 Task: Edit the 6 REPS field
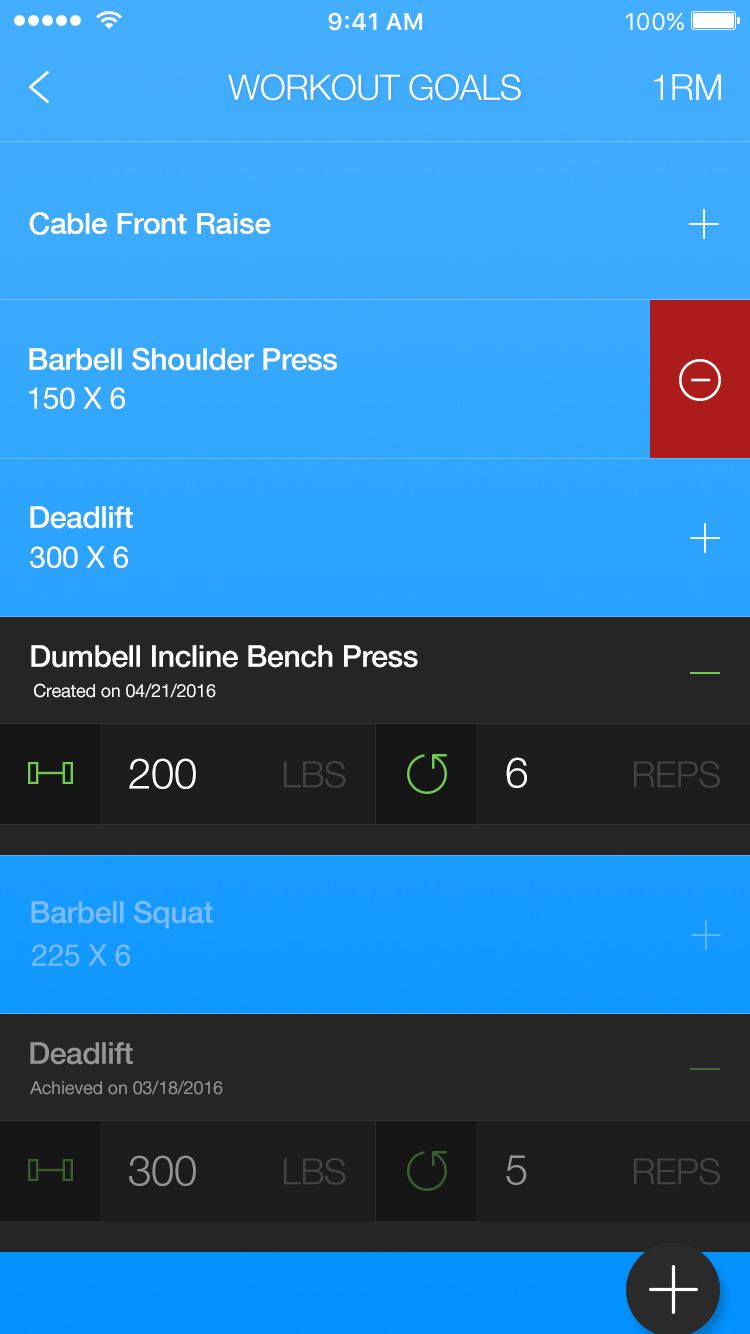click(612, 774)
